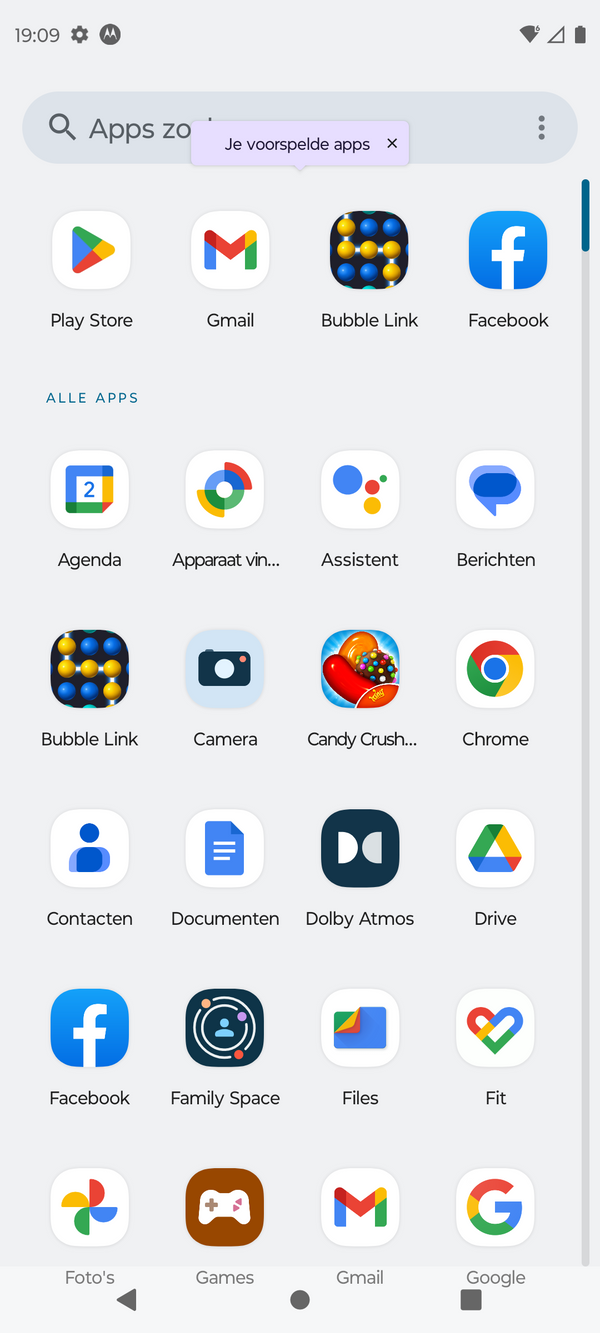Launch Agenda calendar app
The height and width of the screenshot is (1333, 600).
(90, 490)
